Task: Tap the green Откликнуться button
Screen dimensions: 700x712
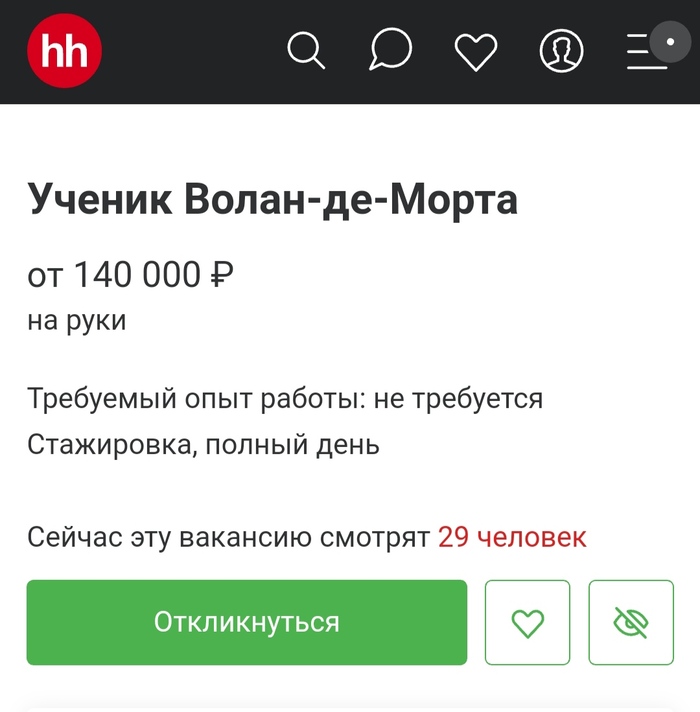Action: point(247,622)
